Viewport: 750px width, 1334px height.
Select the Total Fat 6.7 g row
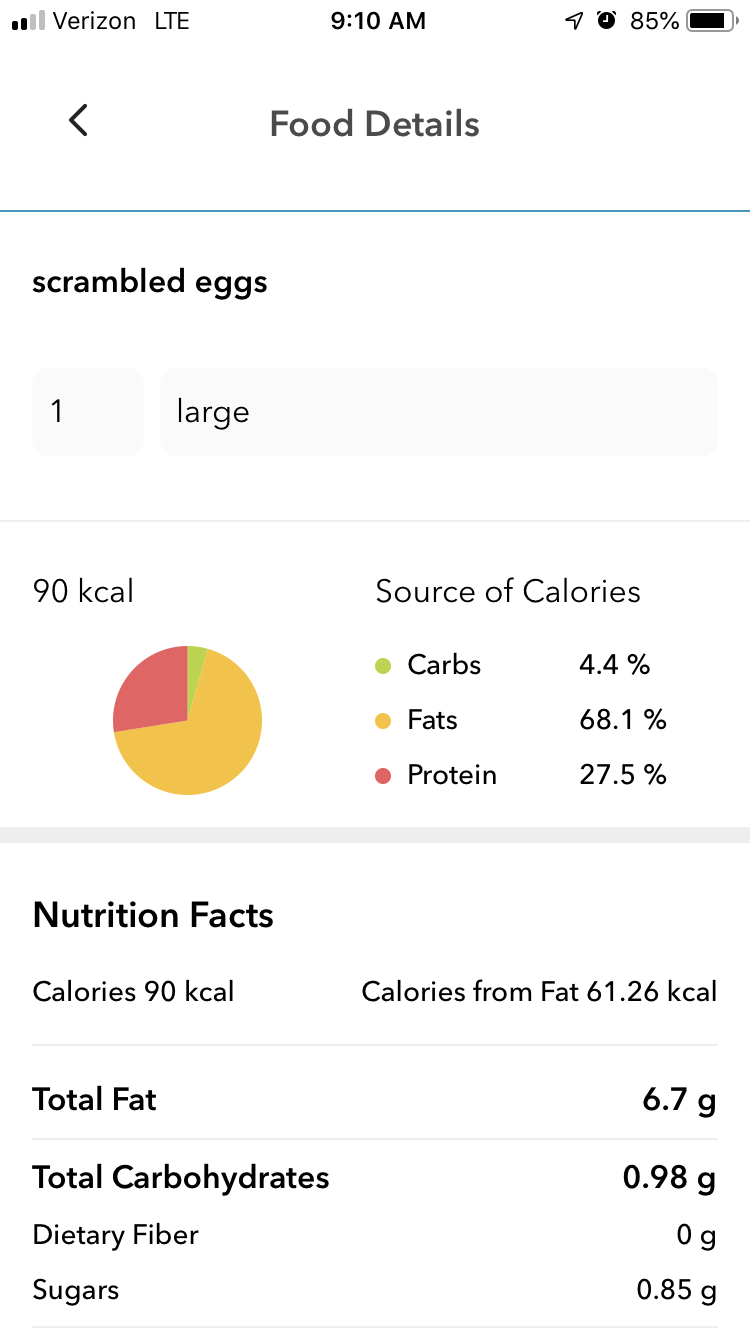click(375, 1098)
